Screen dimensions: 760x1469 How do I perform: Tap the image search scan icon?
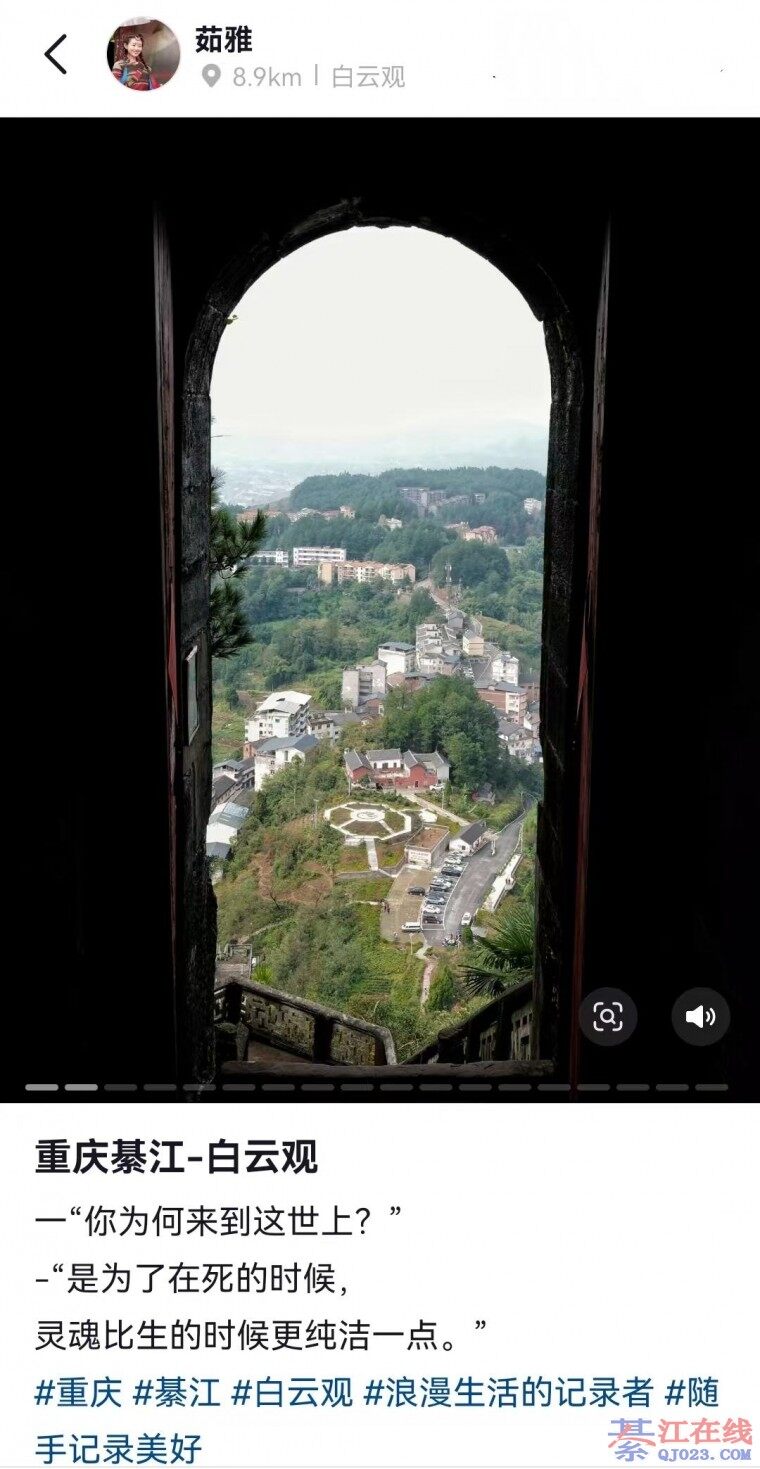tap(608, 1017)
